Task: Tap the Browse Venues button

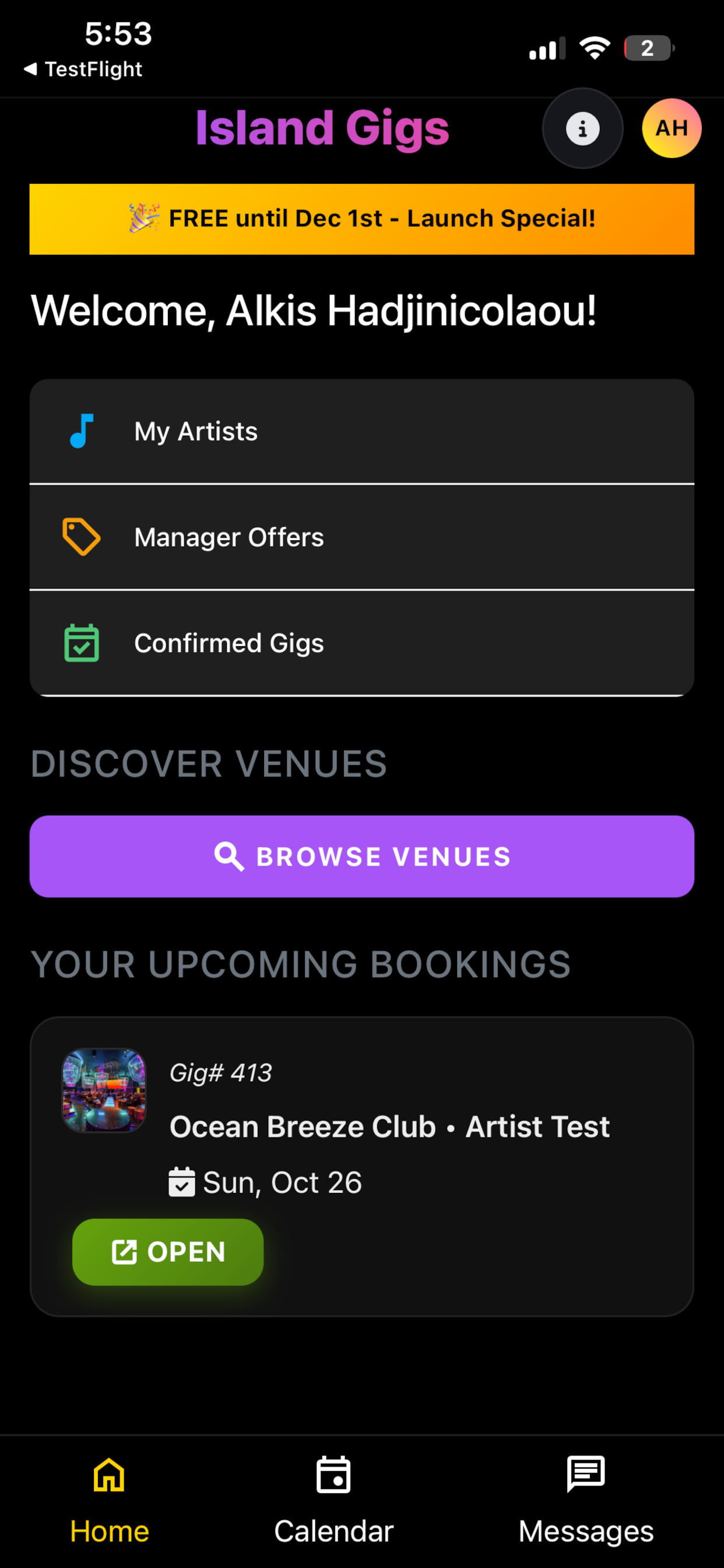Action: click(x=361, y=856)
